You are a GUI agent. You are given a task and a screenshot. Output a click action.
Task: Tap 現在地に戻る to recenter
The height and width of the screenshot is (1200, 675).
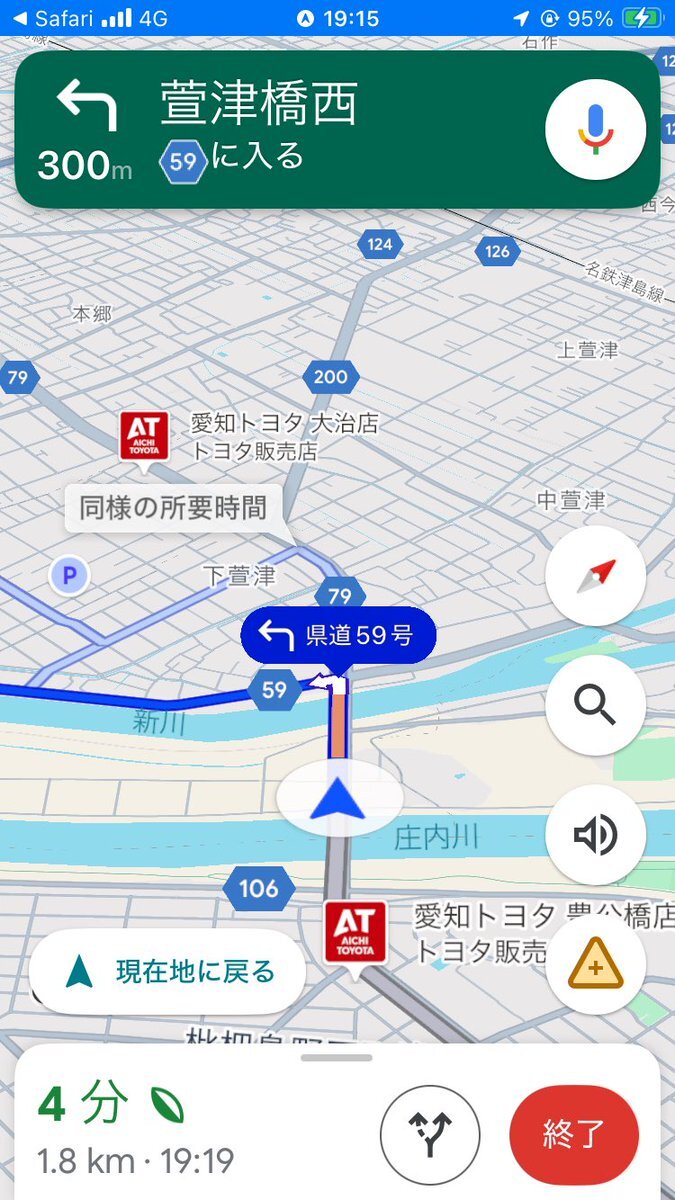168,971
